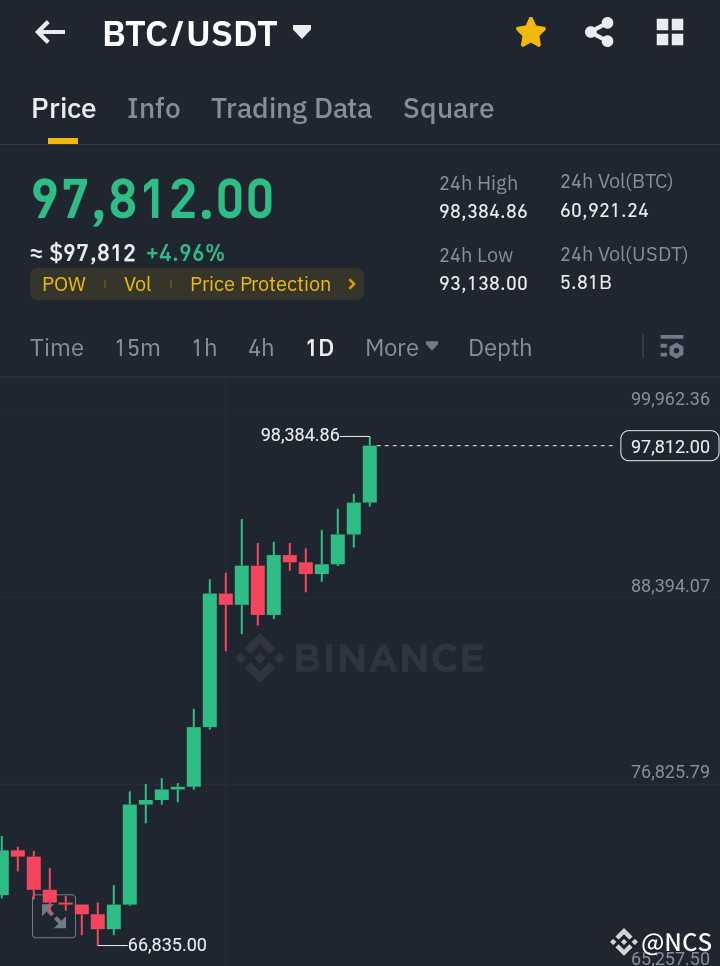Open Price Protection via the chevron tag
Image resolution: width=720 pixels, height=966 pixels.
tap(351, 284)
